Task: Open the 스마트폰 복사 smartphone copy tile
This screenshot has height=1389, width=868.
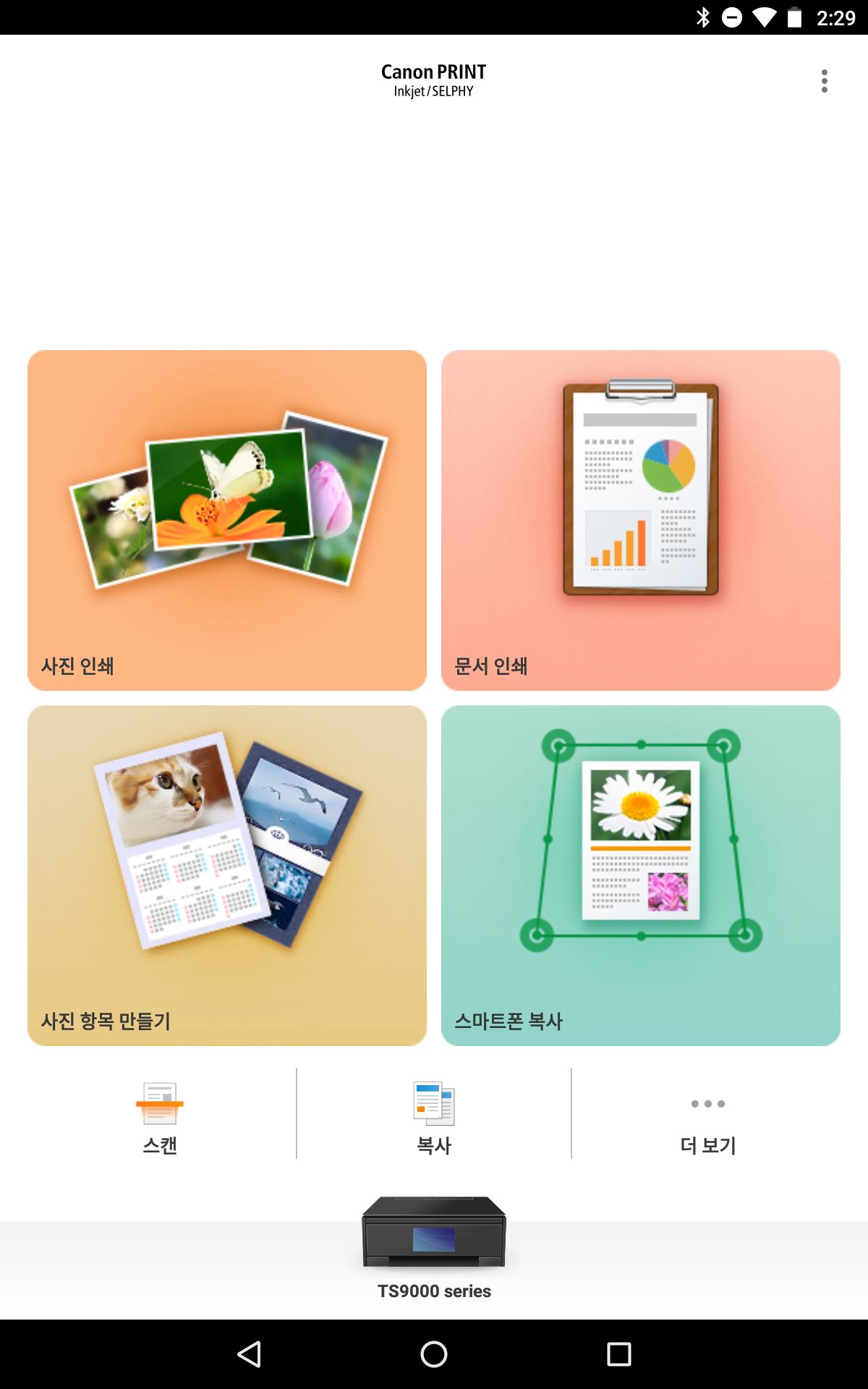Action: 641,875
